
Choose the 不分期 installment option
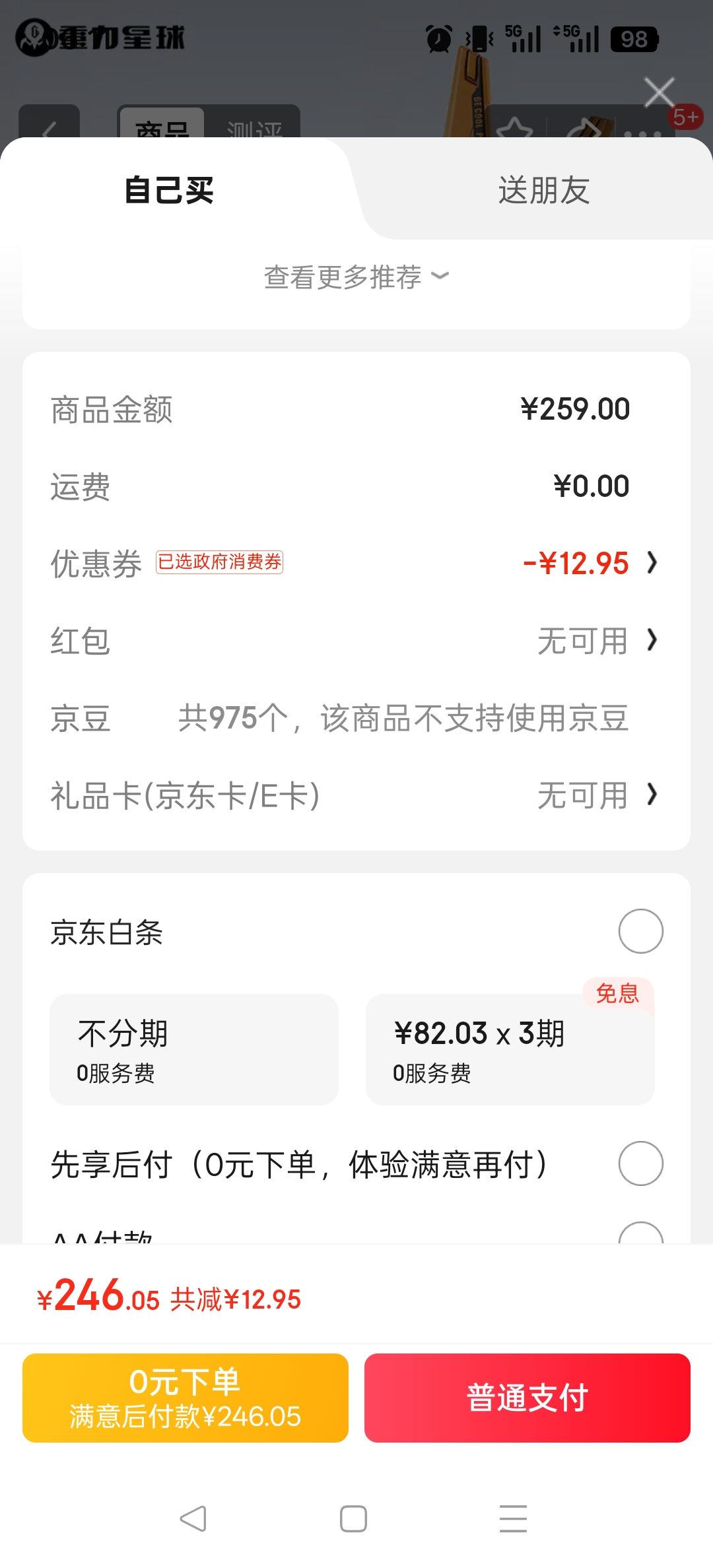(194, 1049)
